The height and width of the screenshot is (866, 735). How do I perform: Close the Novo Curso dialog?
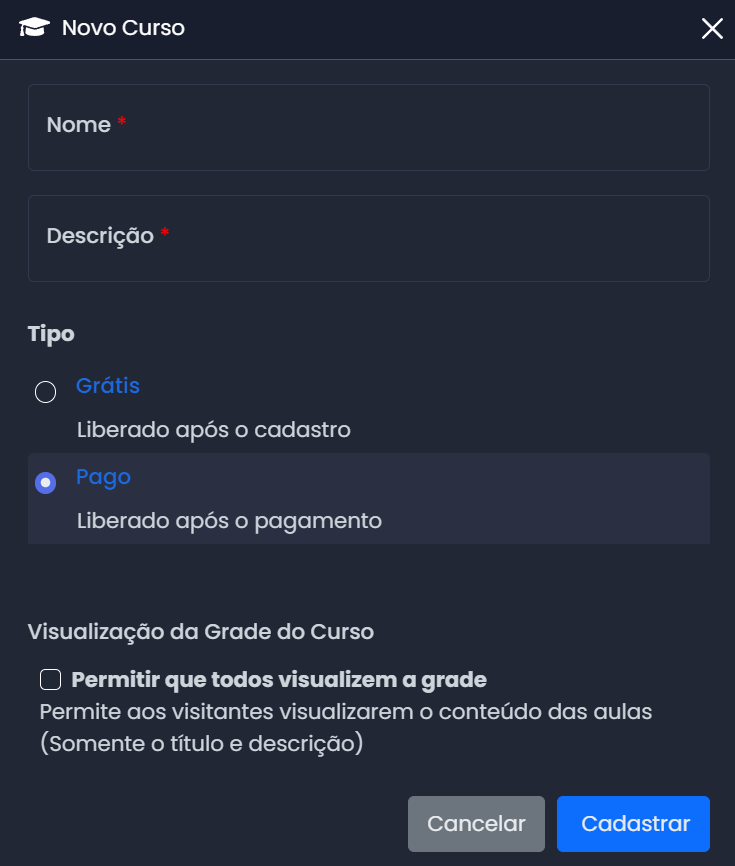(712, 29)
